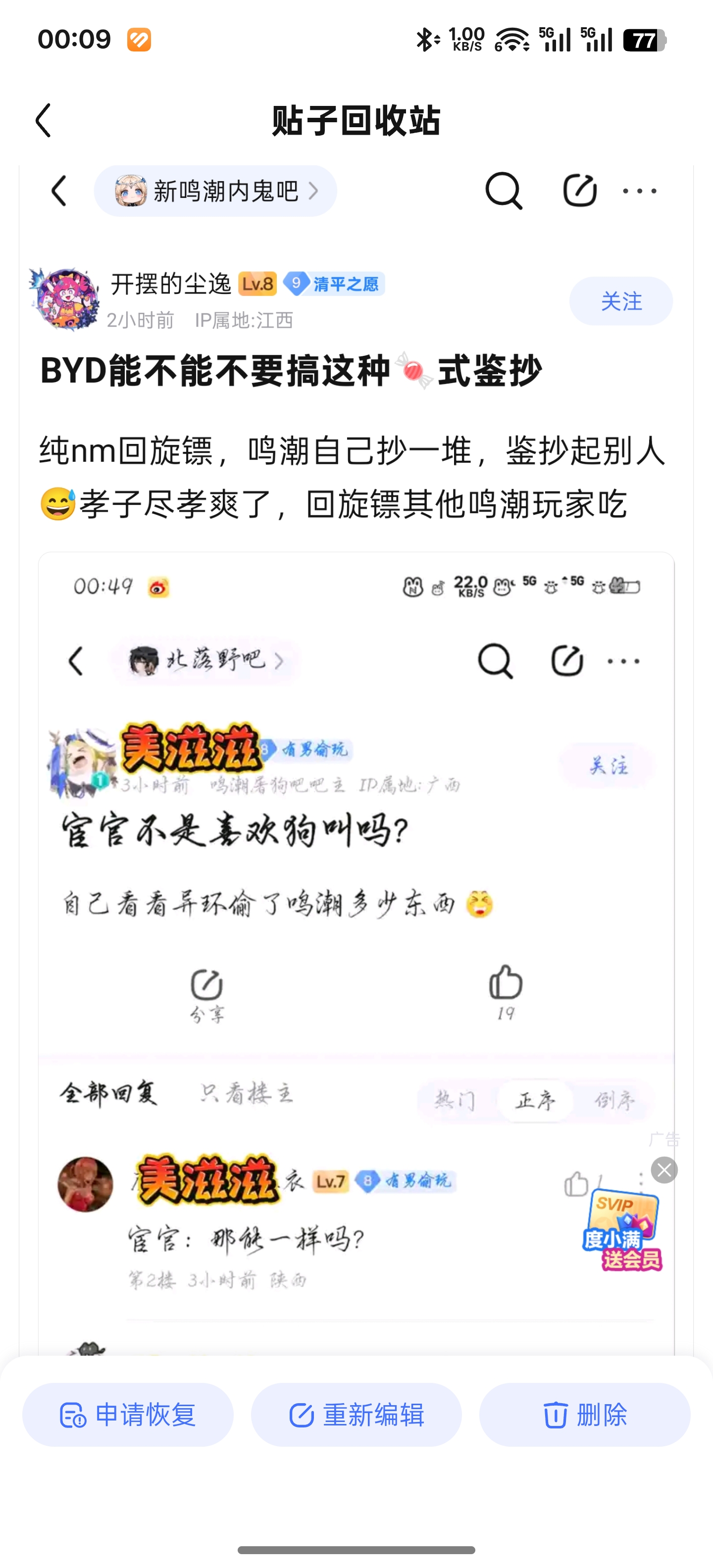
Task: Open the three-dot overflow menu
Action: click(x=639, y=191)
